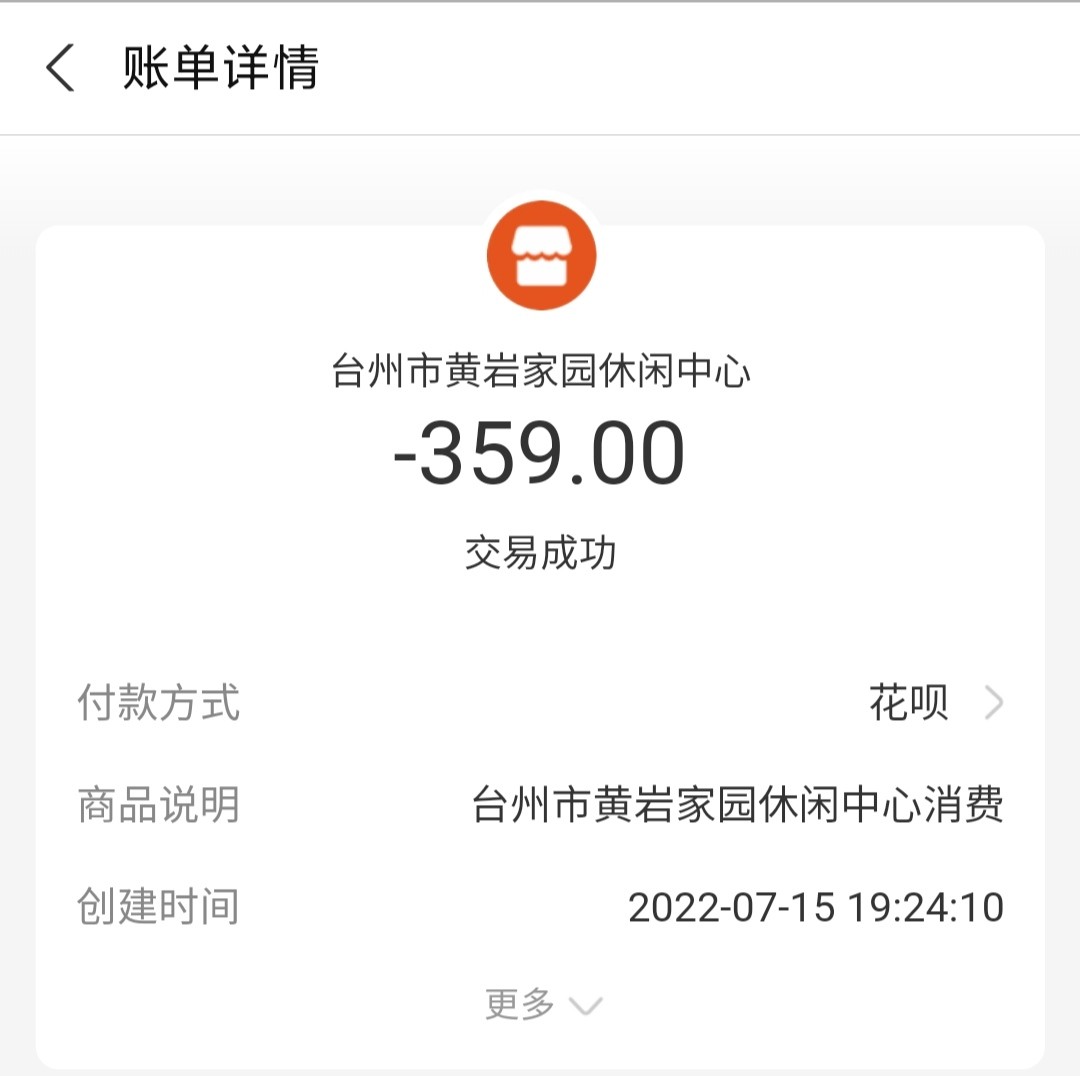
Task: Go back from the bill details page
Action: 60,69
